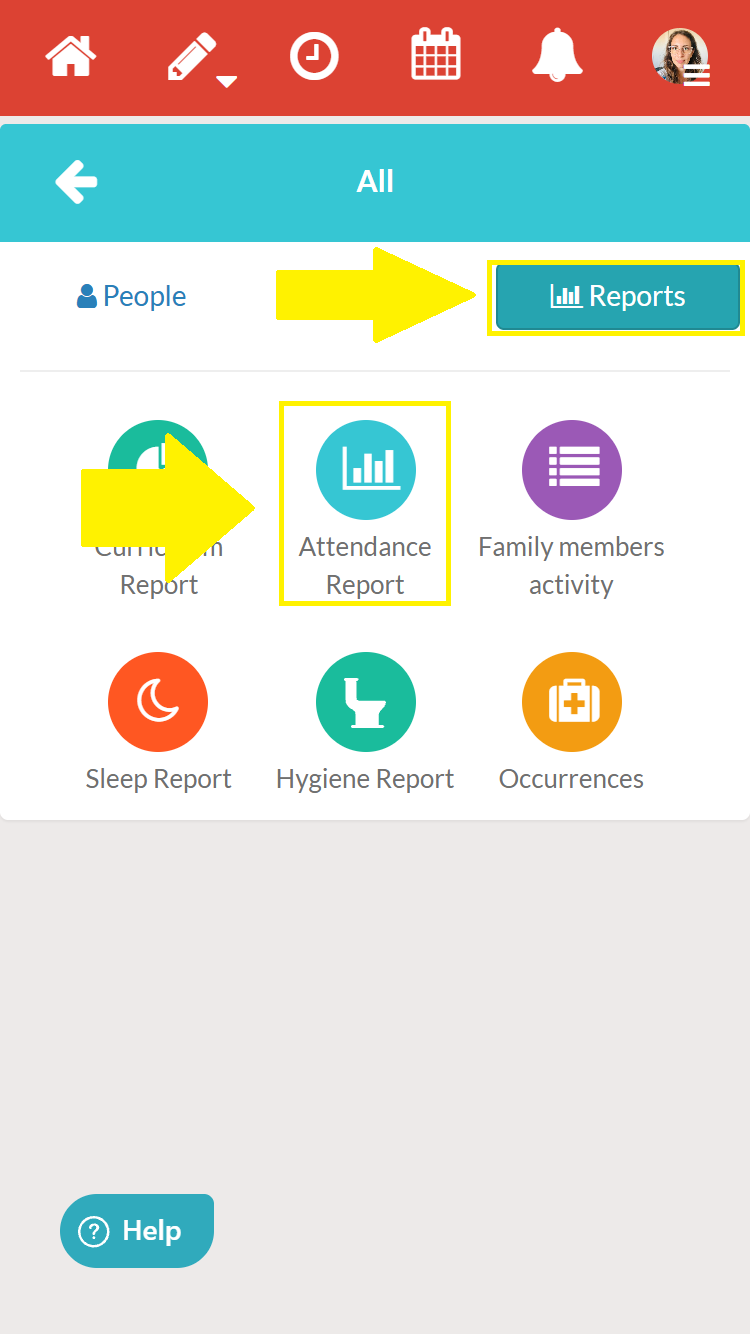Go back with the white arrow
Viewport: 750px width, 1334px height.
(76, 182)
